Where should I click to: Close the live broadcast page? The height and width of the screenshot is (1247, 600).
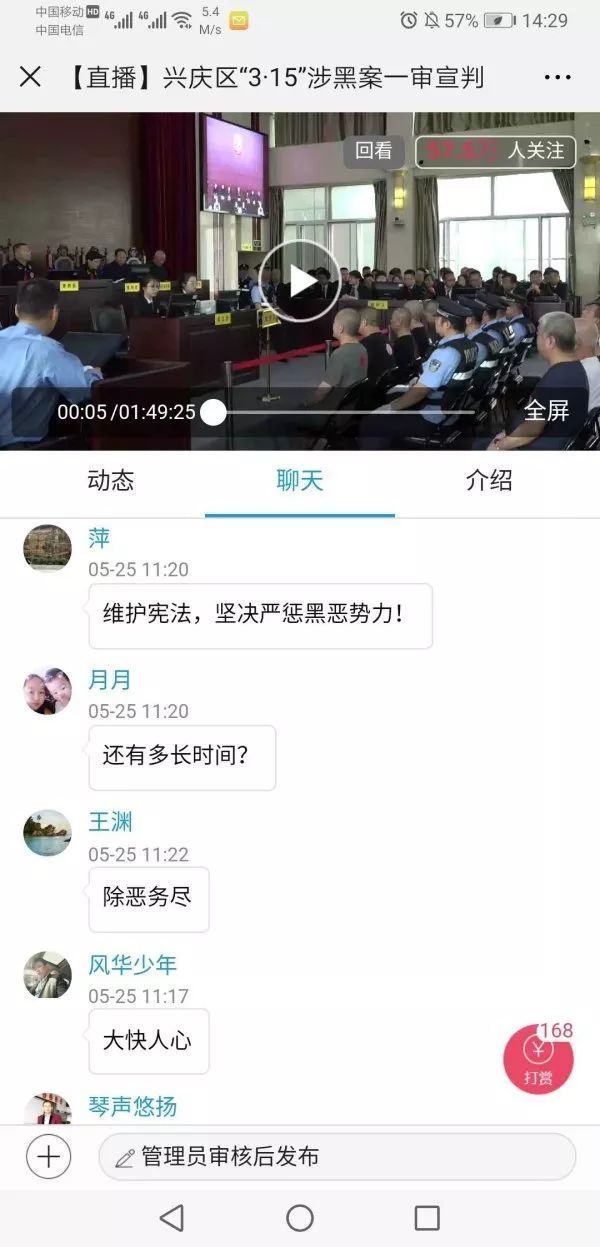pos(31,77)
